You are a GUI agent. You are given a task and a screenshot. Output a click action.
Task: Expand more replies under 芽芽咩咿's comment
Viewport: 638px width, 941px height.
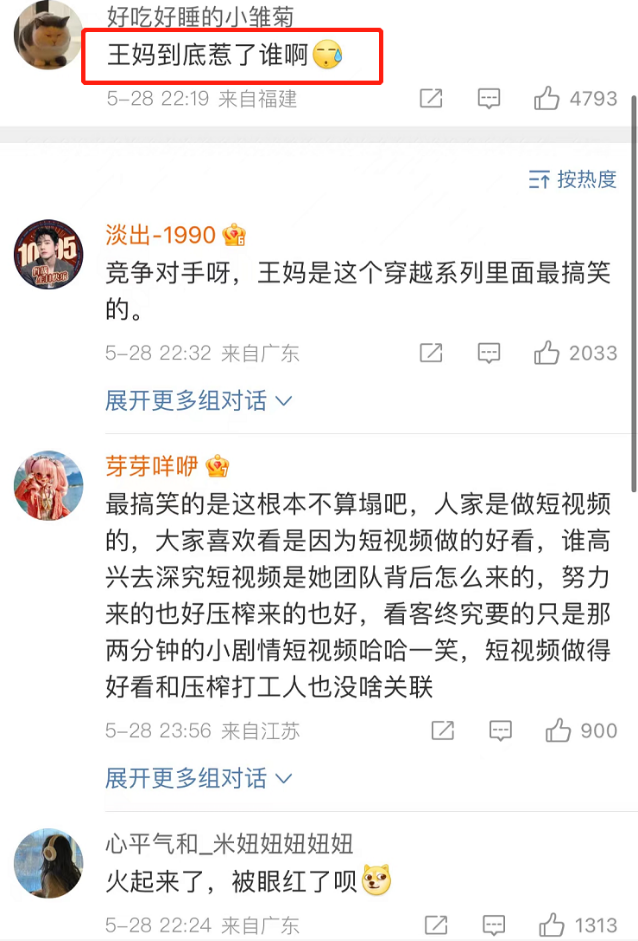pyautogui.click(x=198, y=777)
